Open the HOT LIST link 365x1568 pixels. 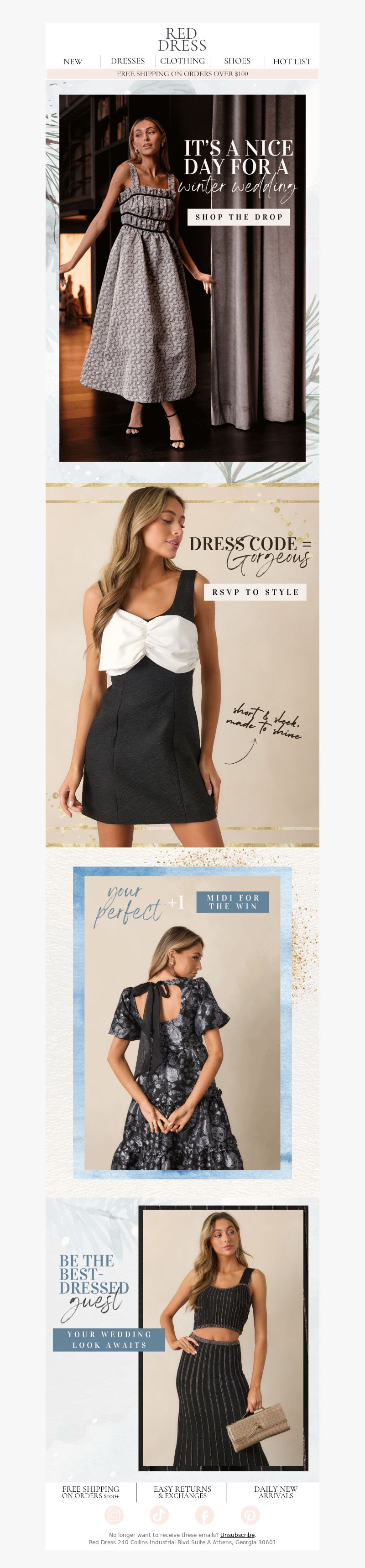pyautogui.click(x=292, y=62)
